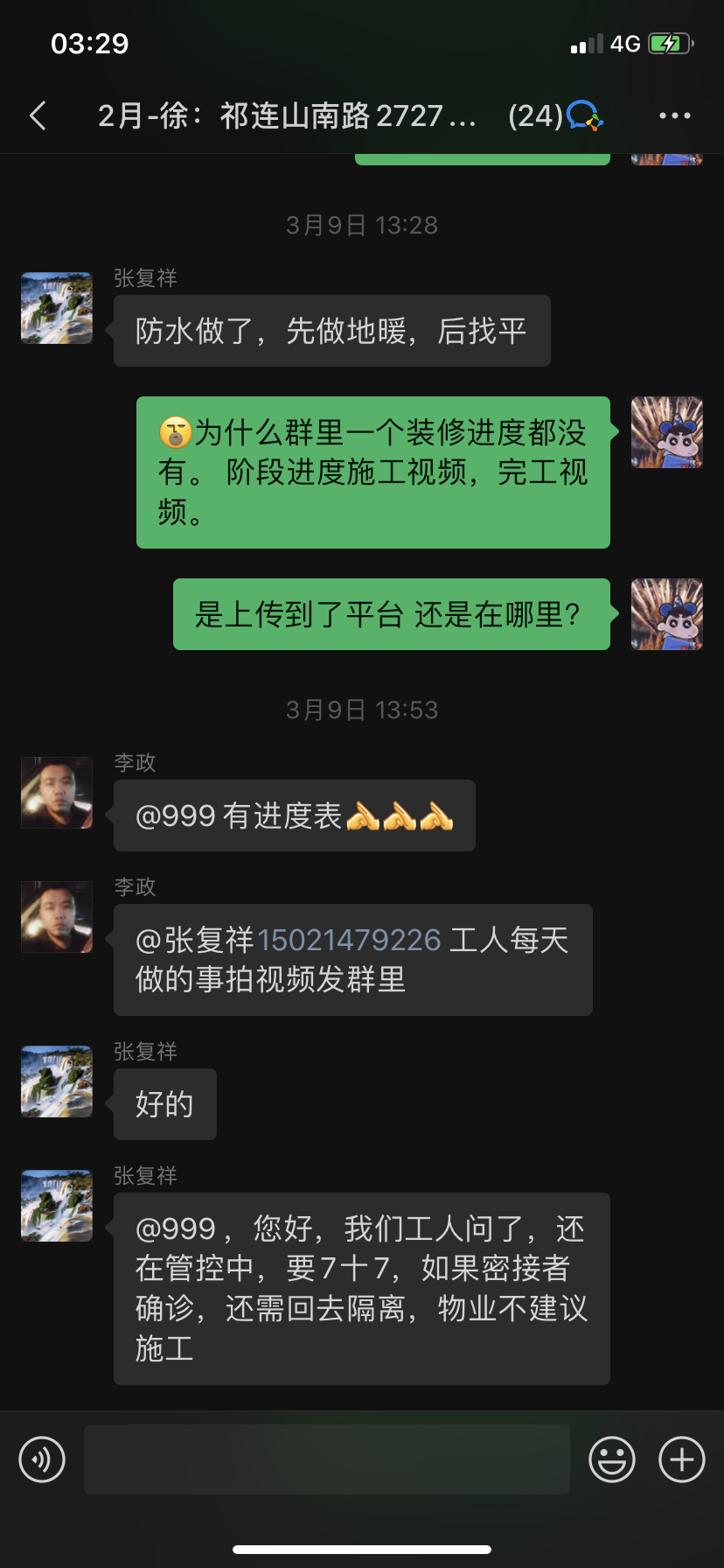Open the group chat overflow menu
This screenshot has height=1568, width=724.
674,115
